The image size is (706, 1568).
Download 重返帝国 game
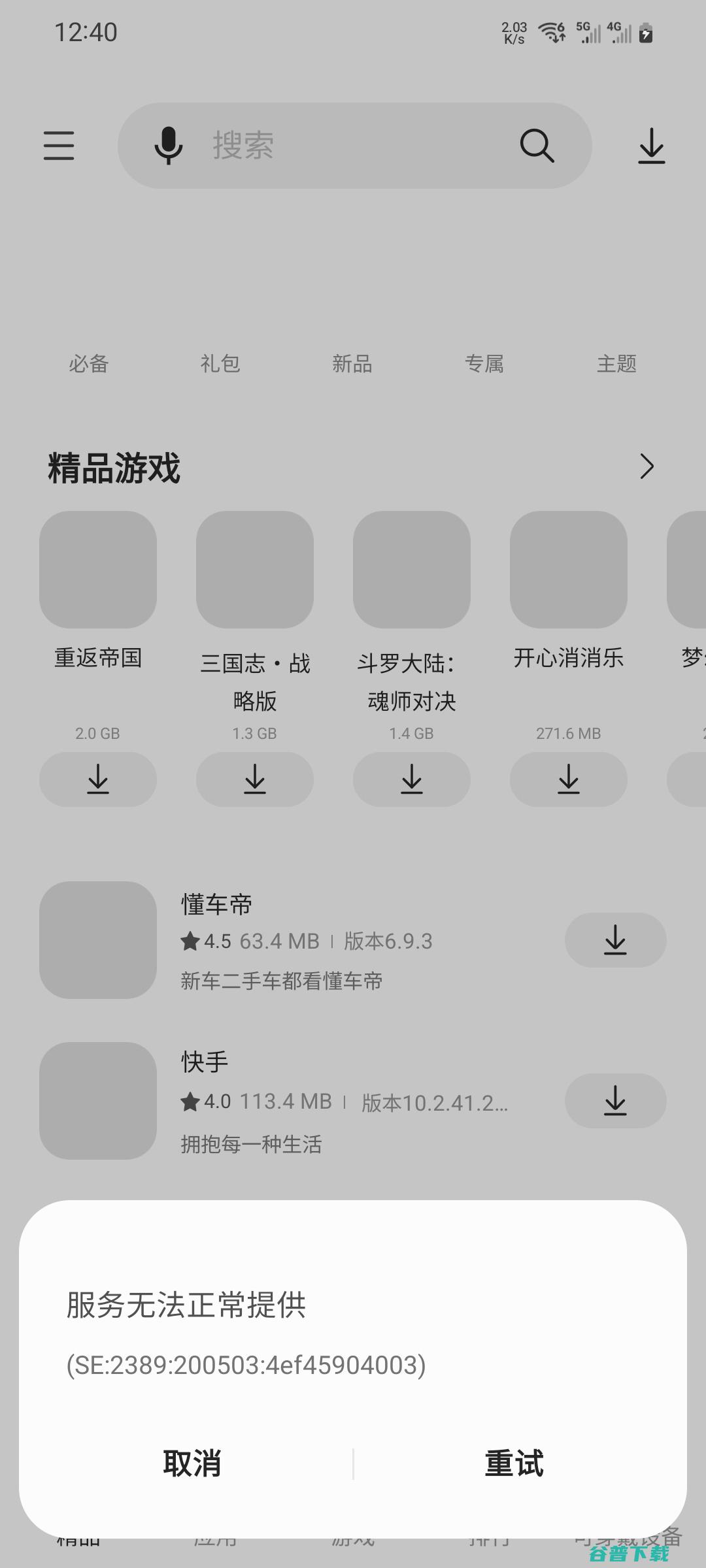[x=98, y=779]
